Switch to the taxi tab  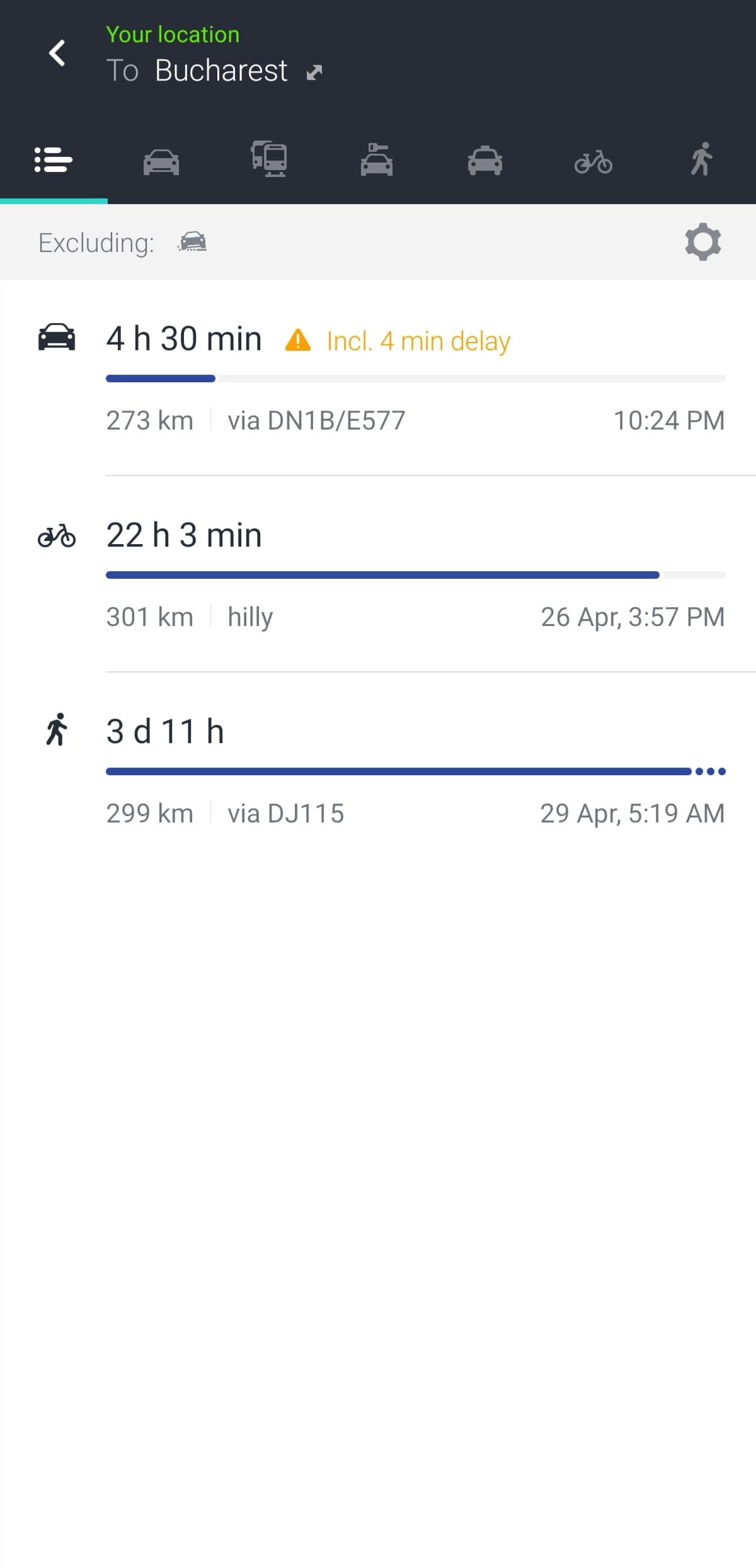pos(484,161)
